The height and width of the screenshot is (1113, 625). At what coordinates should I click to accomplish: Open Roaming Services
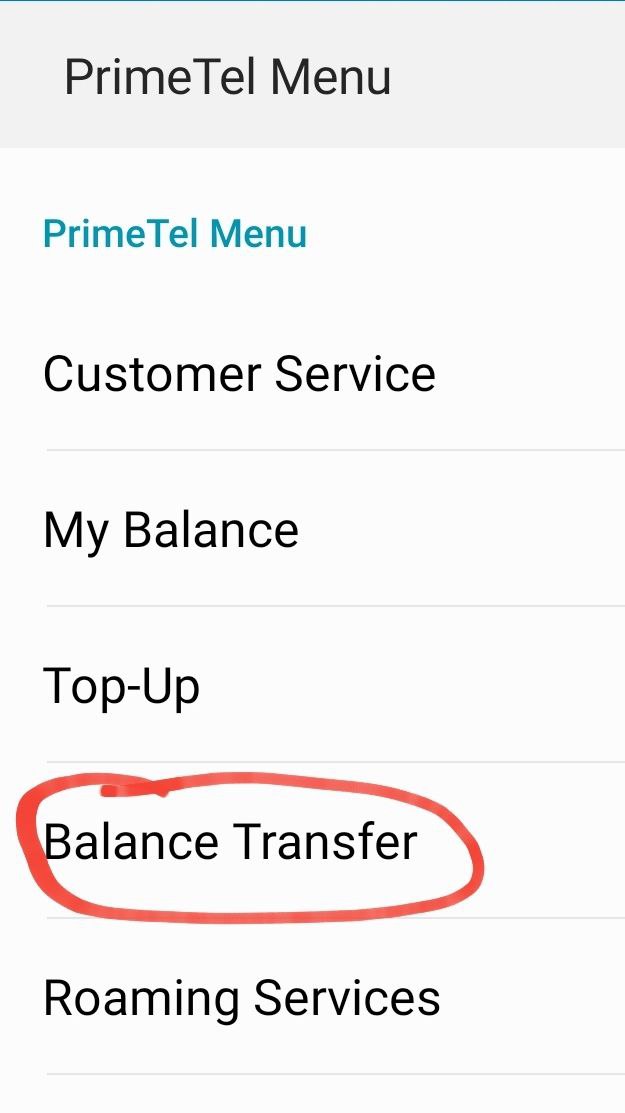coord(242,998)
